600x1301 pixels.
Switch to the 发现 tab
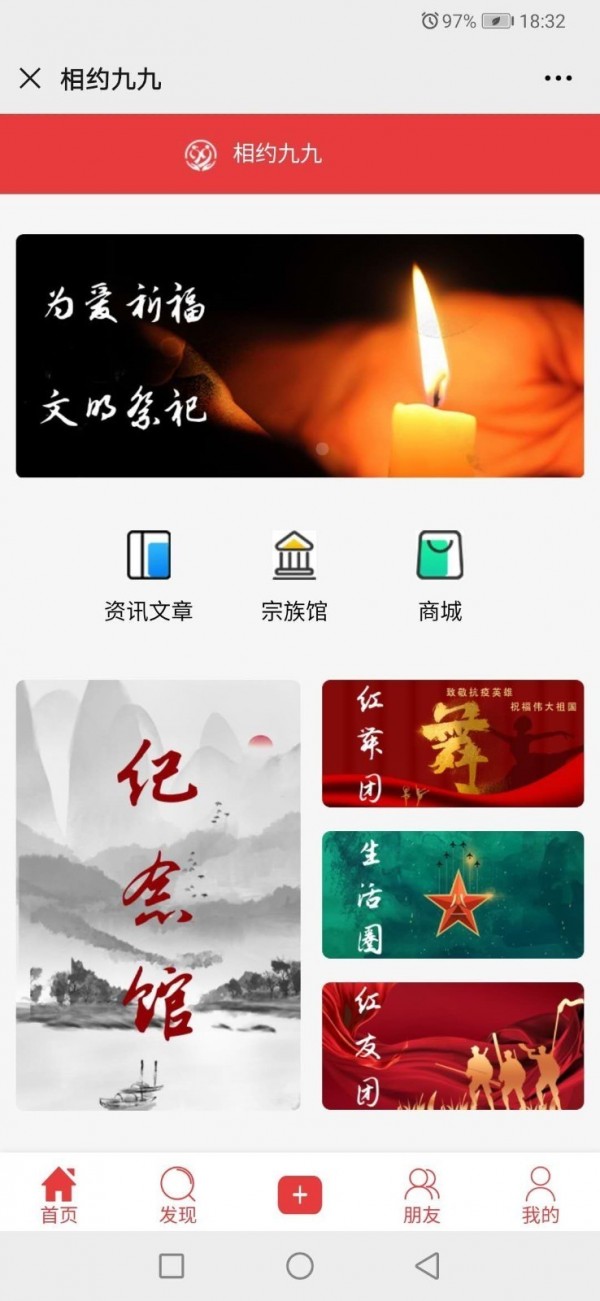(x=178, y=1195)
